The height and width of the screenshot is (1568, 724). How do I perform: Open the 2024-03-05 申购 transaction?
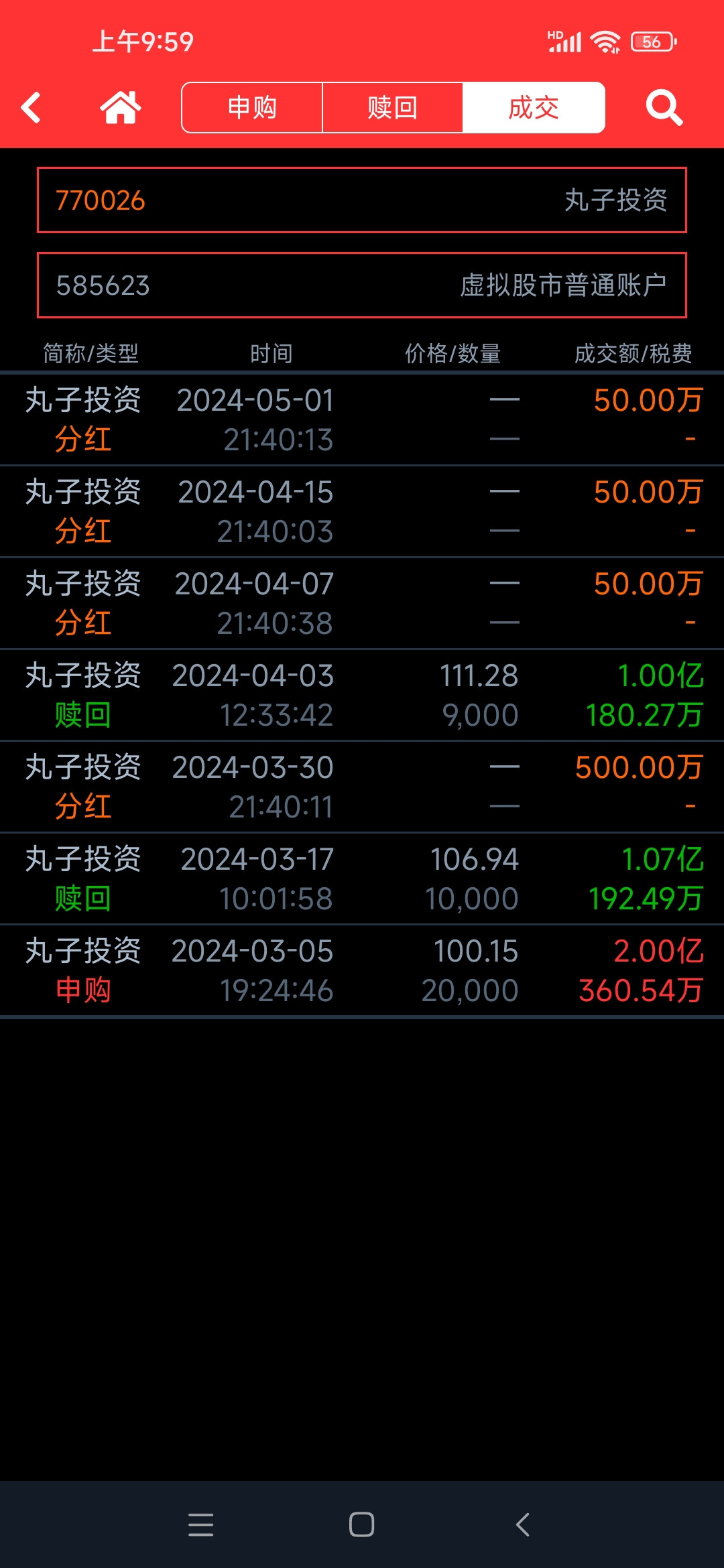[362, 970]
